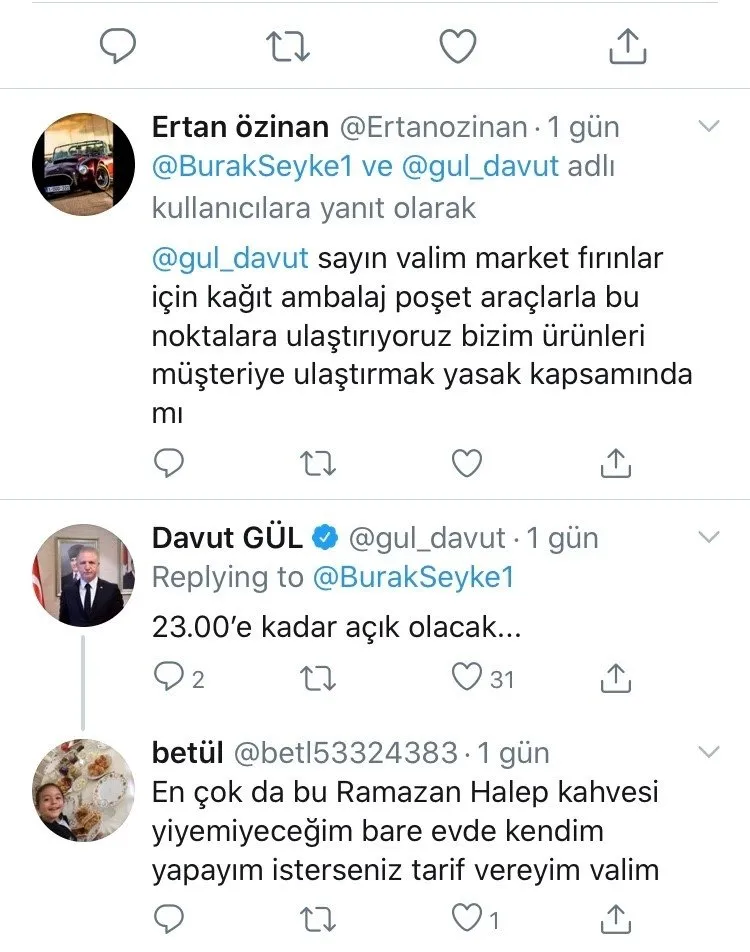Screen dimensions: 750x952
Task: Share Ertan özinan's tweet
Action: point(617,462)
